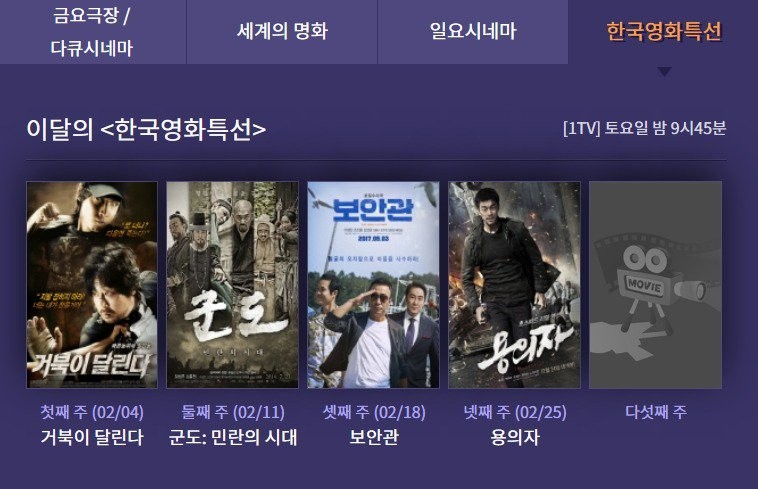Open the 일요시네마 tab
Screen dimensions: 758x489
[473, 31]
